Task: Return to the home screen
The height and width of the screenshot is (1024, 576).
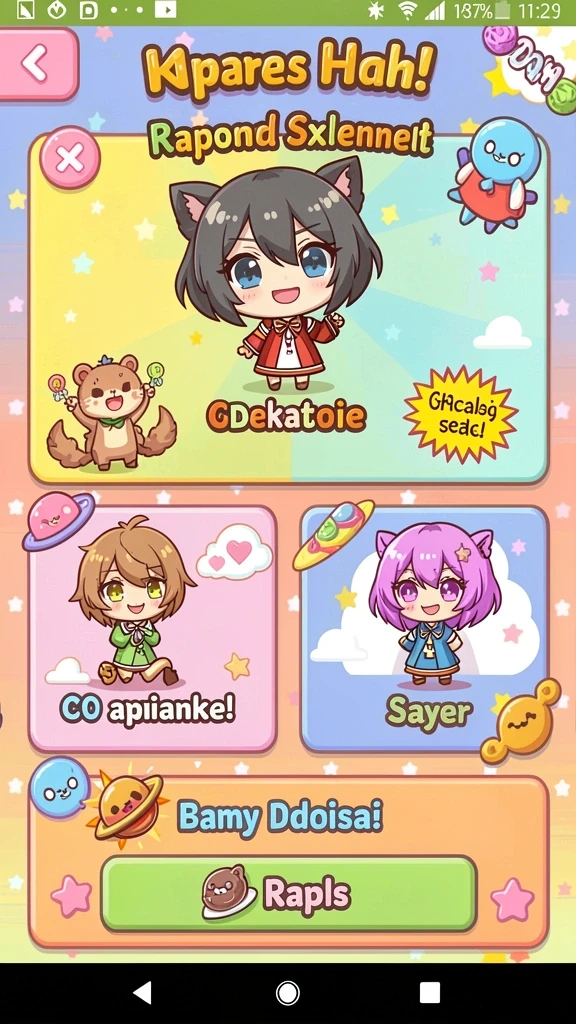Action: (x=288, y=993)
